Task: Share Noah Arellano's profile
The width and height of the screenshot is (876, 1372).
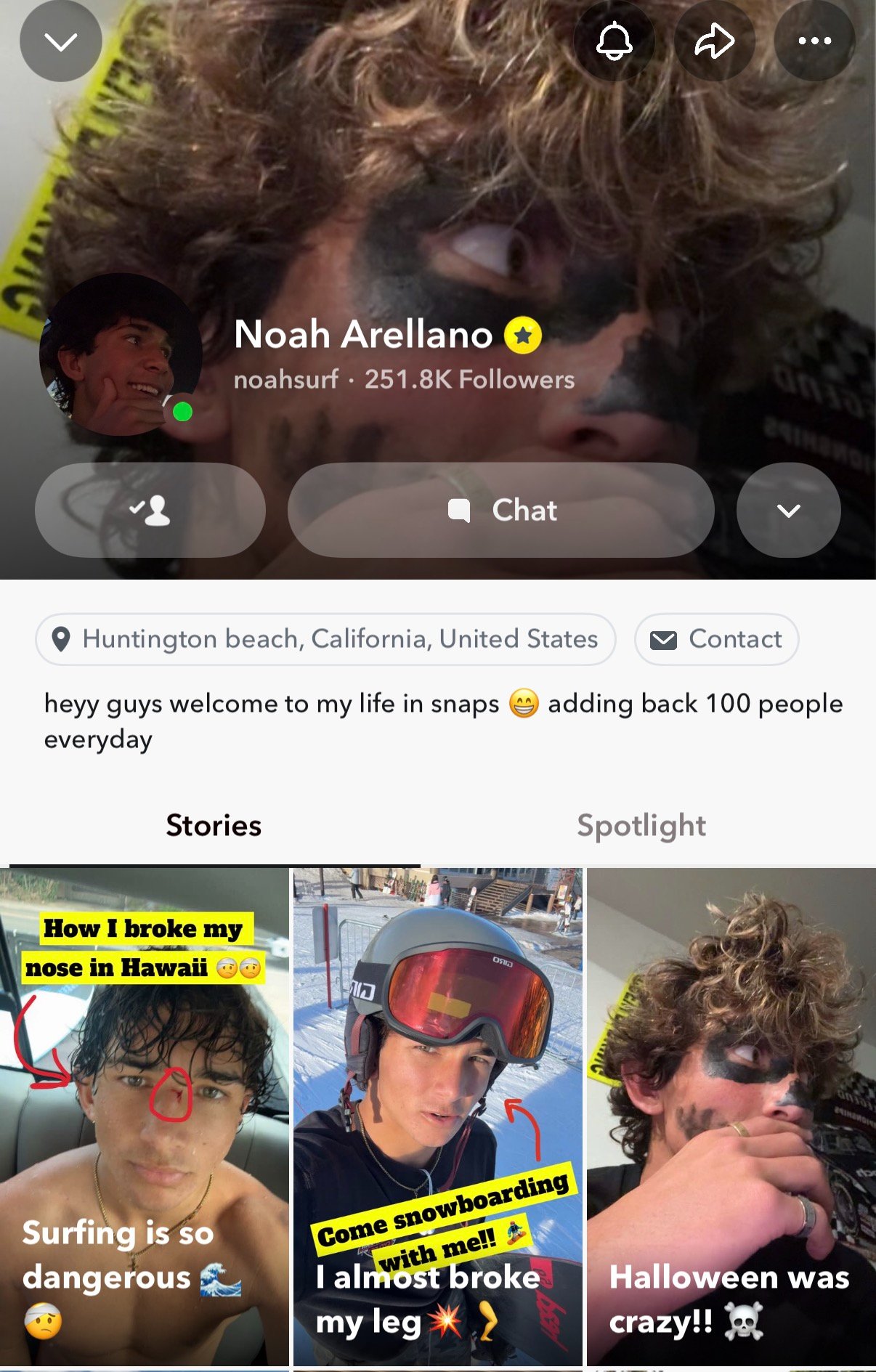Action: (x=714, y=41)
